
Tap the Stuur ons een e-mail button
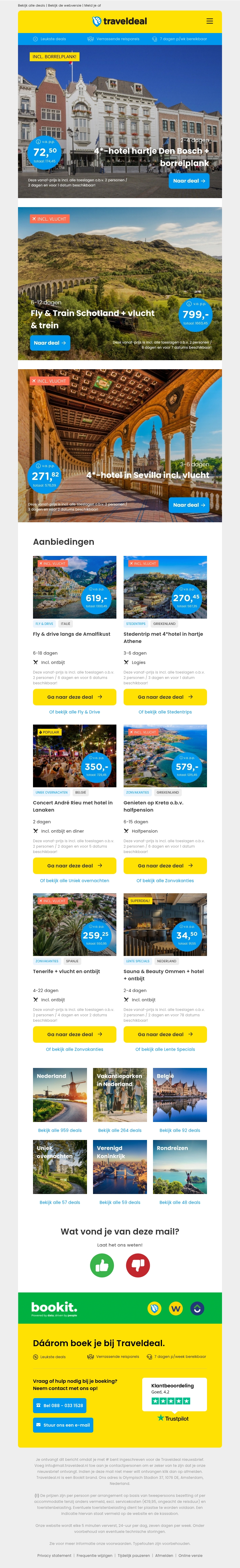pos(63,1425)
